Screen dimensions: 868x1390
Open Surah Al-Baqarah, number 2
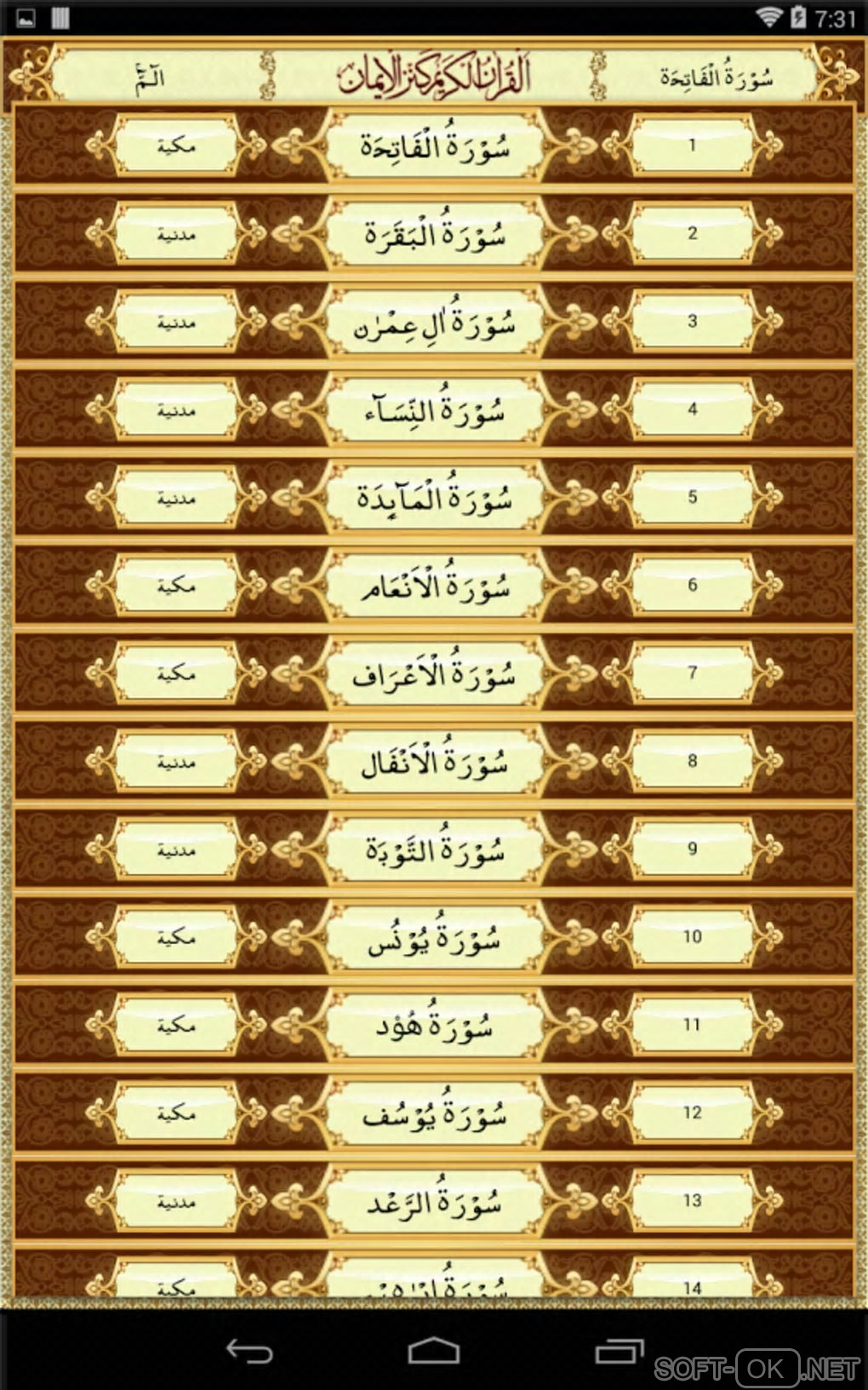click(434, 234)
